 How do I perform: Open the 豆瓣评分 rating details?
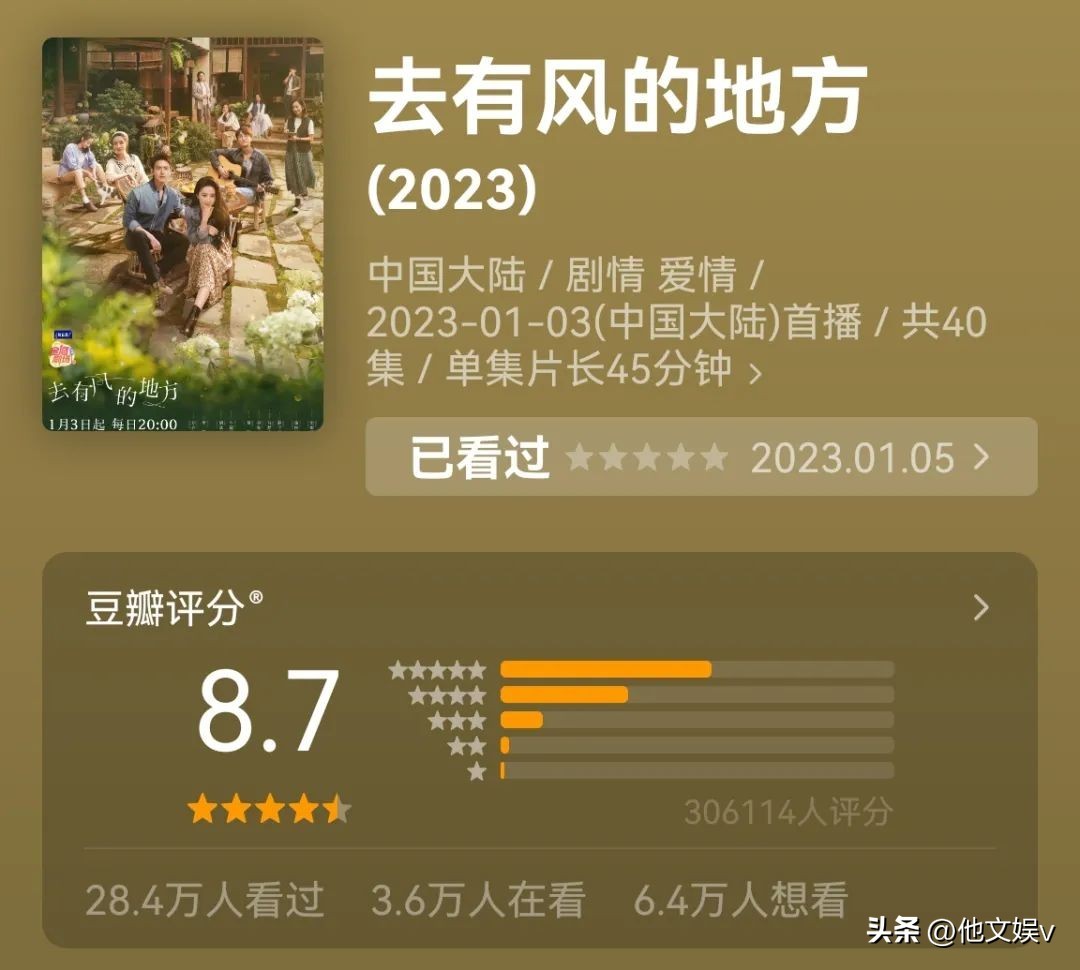pyautogui.click(x=981, y=607)
